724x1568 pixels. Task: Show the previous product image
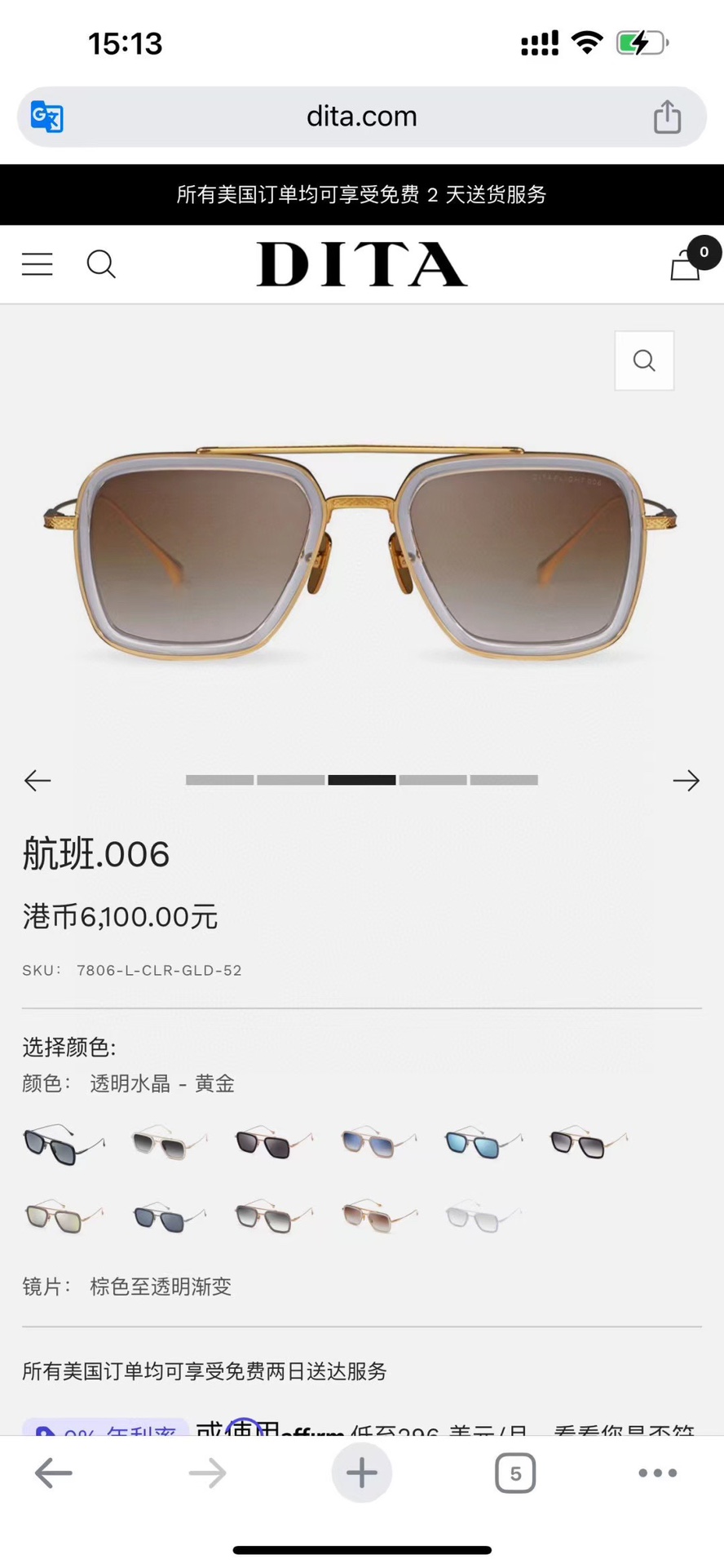38,781
